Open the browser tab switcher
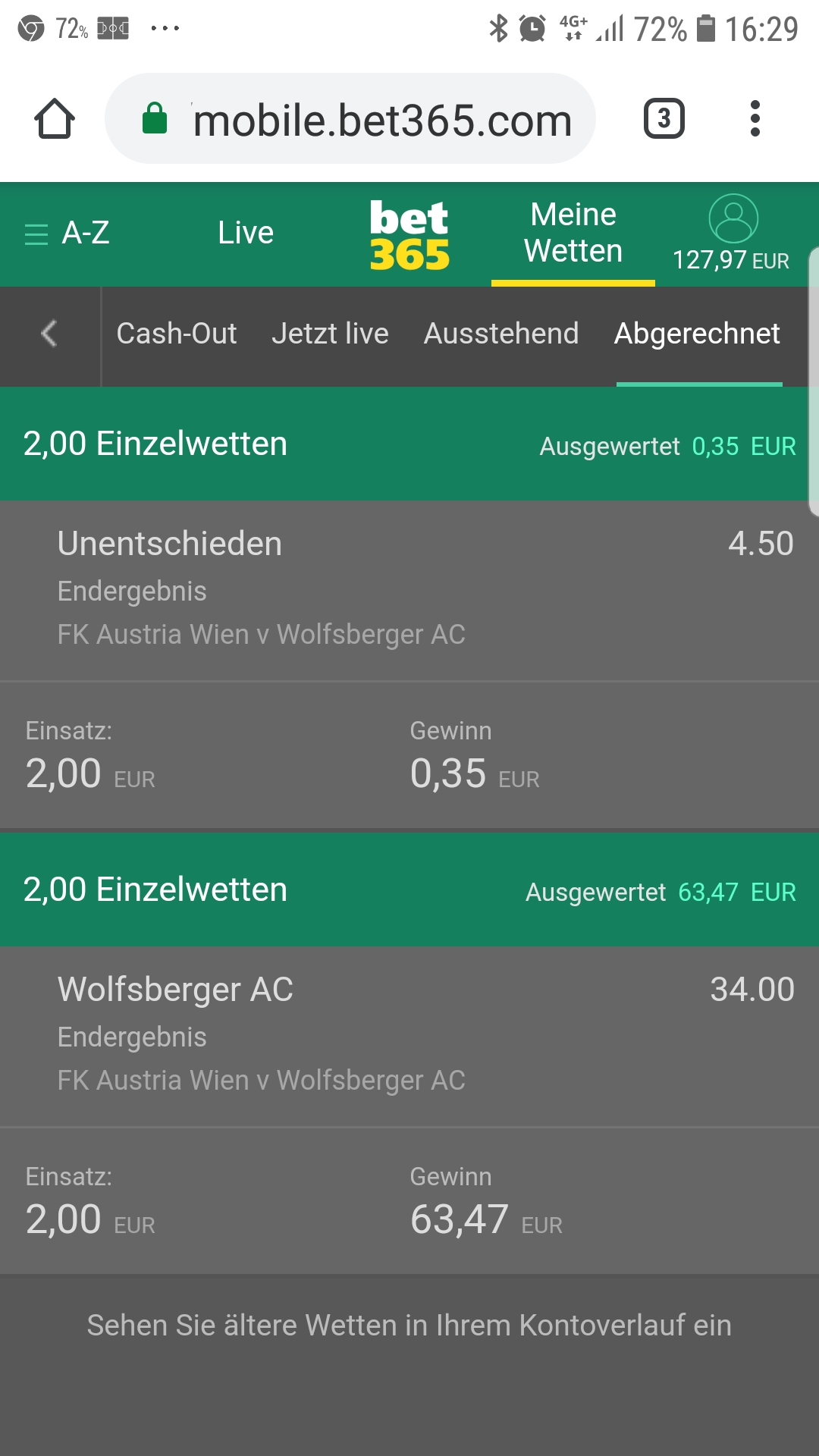This screenshot has width=819, height=1456. (x=664, y=119)
